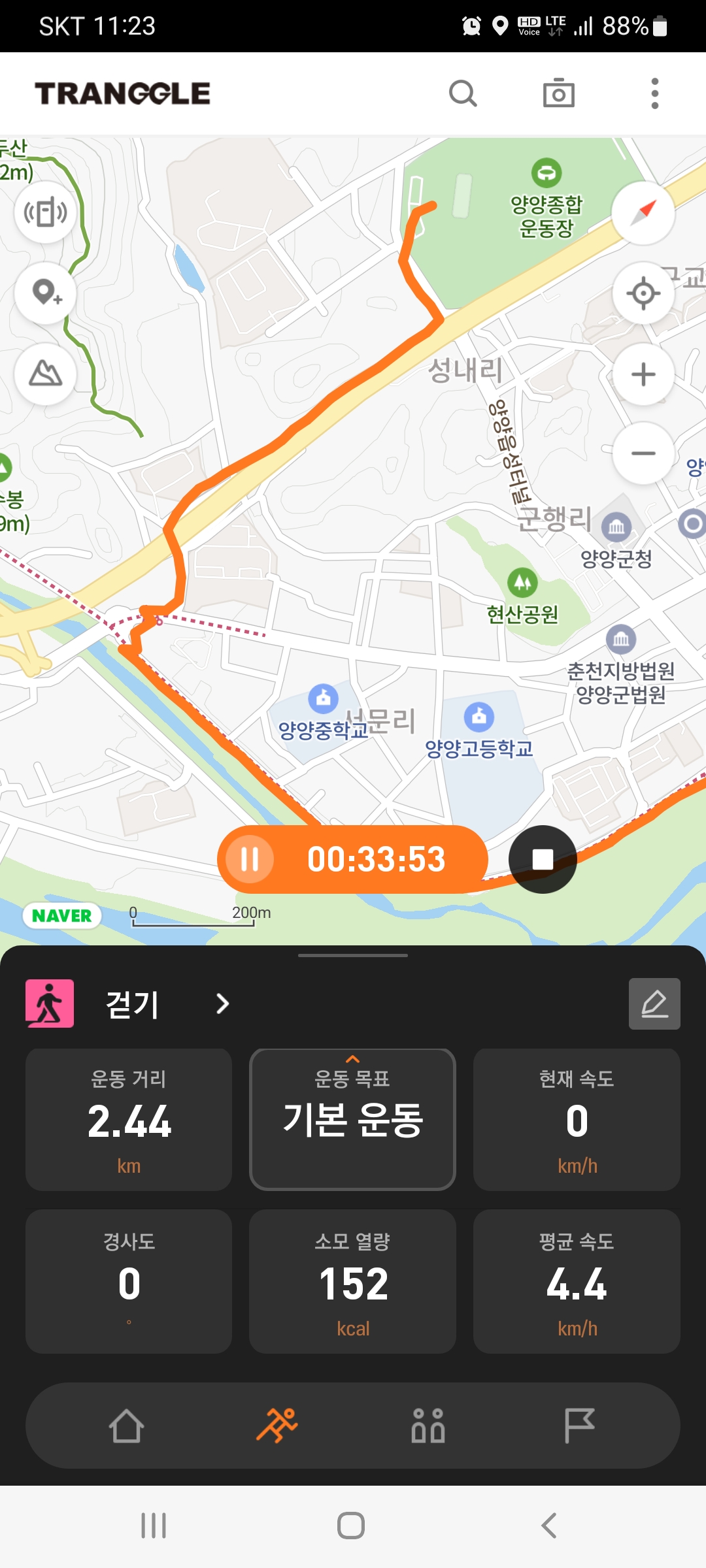This screenshot has height=1568, width=706.
Task: Pause the workout timer
Action: [250, 859]
